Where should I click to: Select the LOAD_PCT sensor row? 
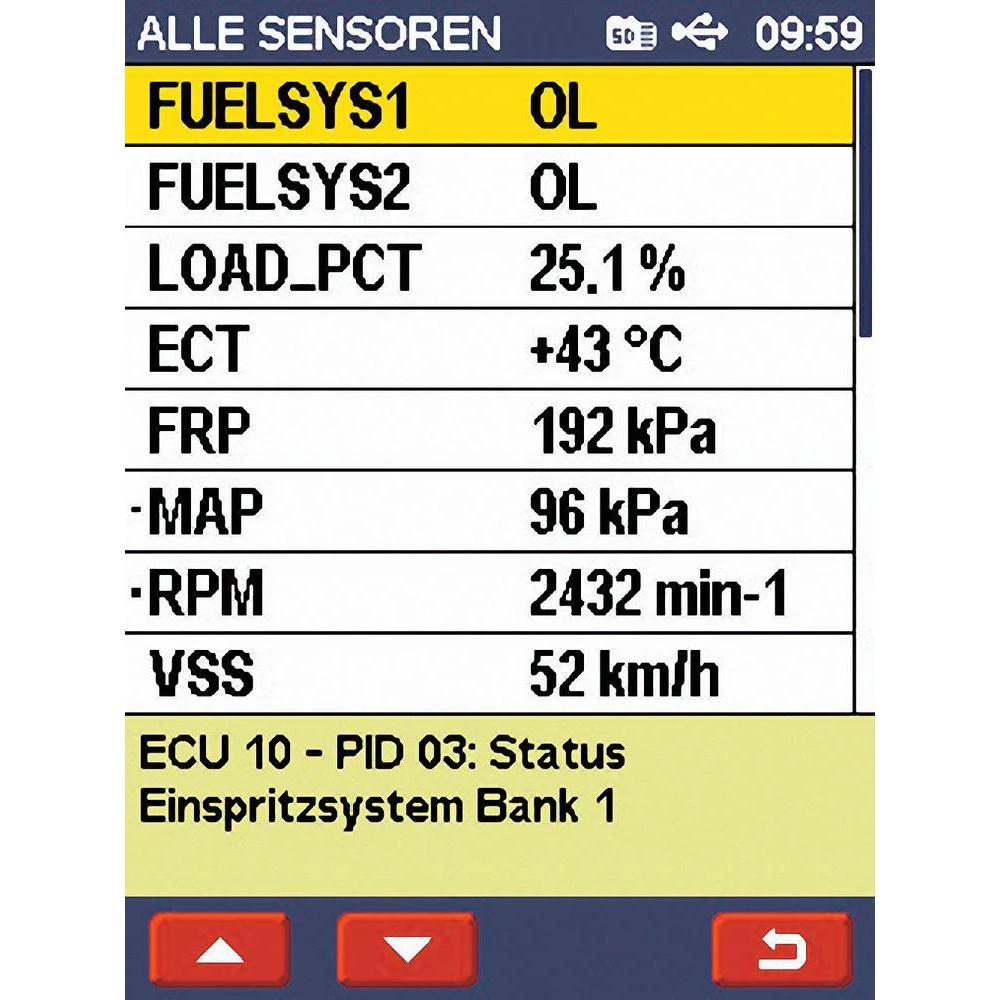(488, 268)
